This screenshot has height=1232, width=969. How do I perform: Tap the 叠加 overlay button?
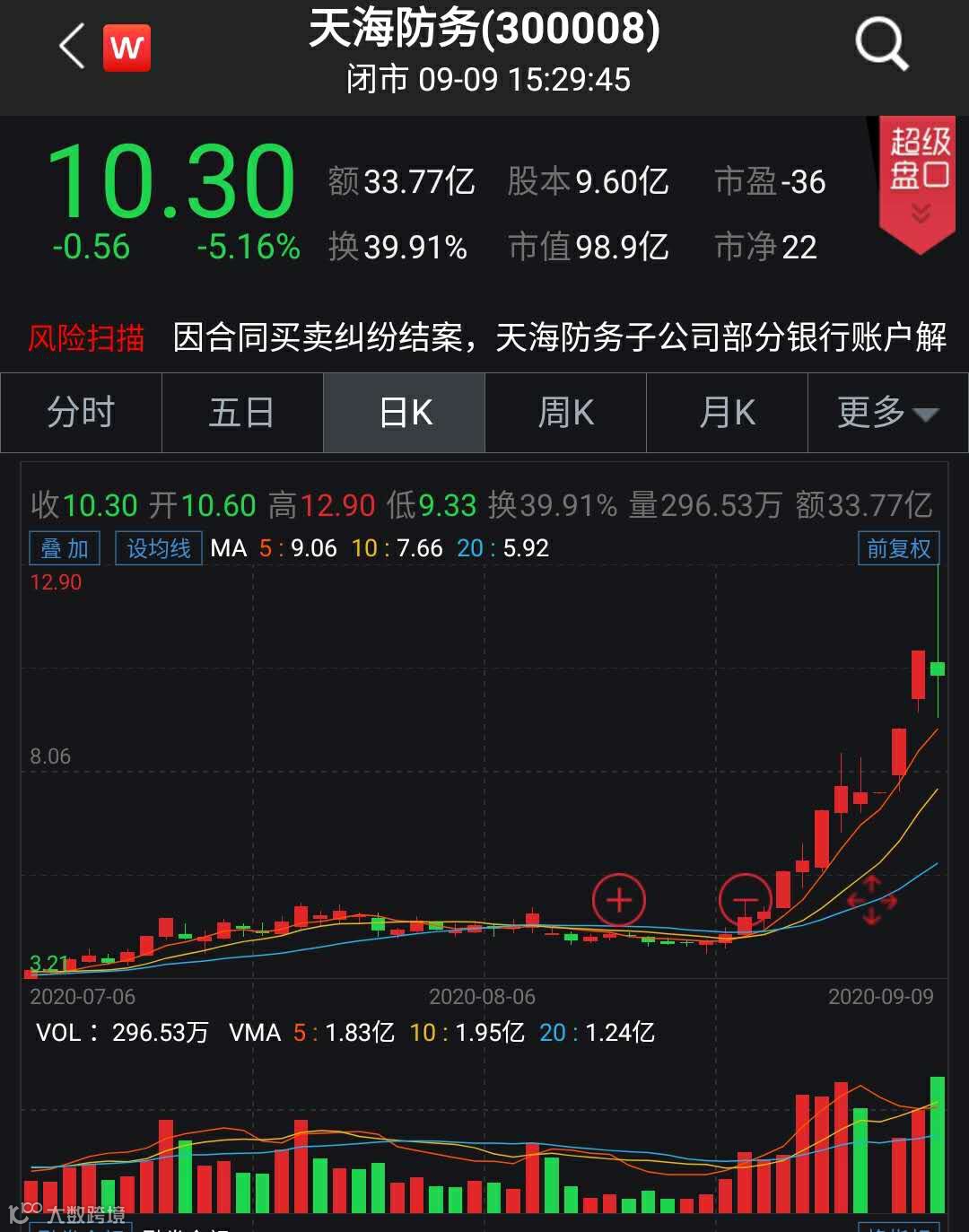[x=65, y=548]
